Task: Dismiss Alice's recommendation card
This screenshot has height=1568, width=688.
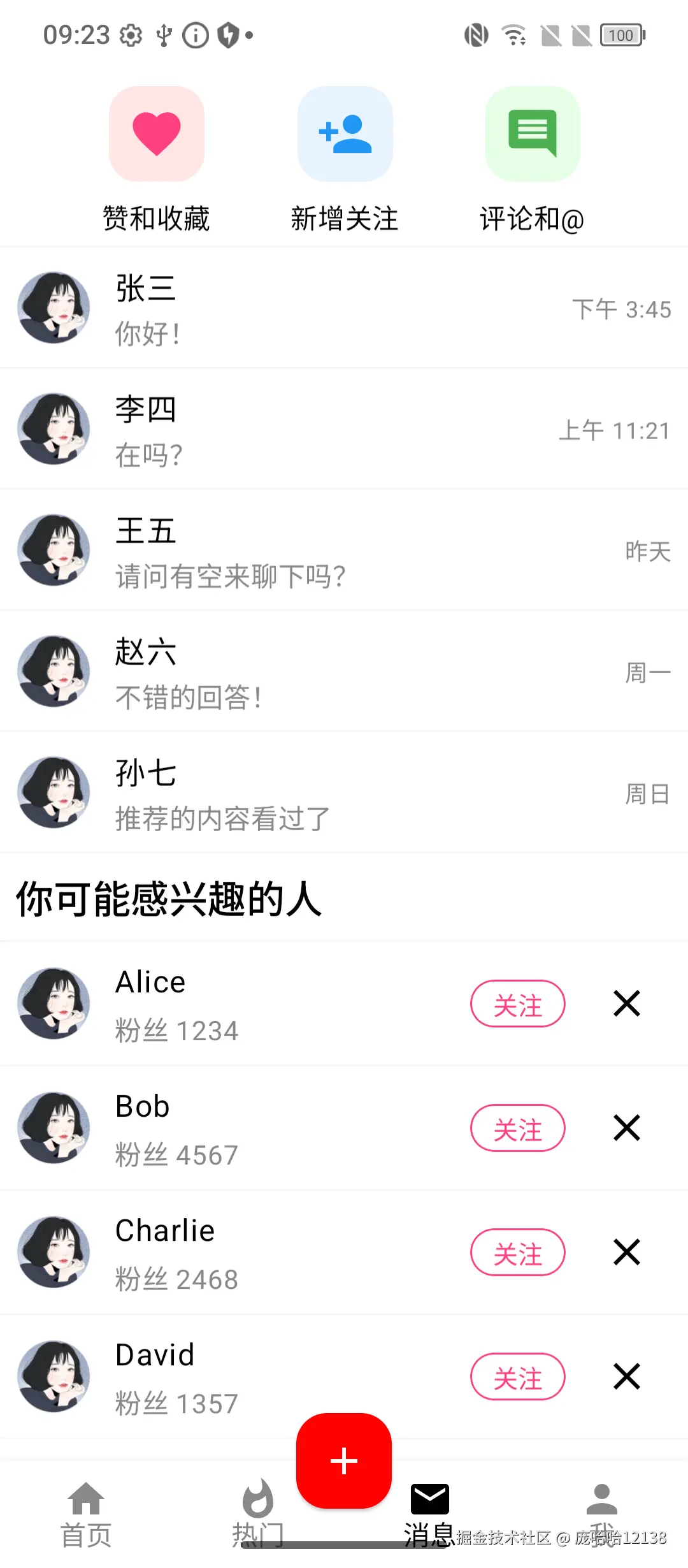Action: click(x=626, y=1004)
